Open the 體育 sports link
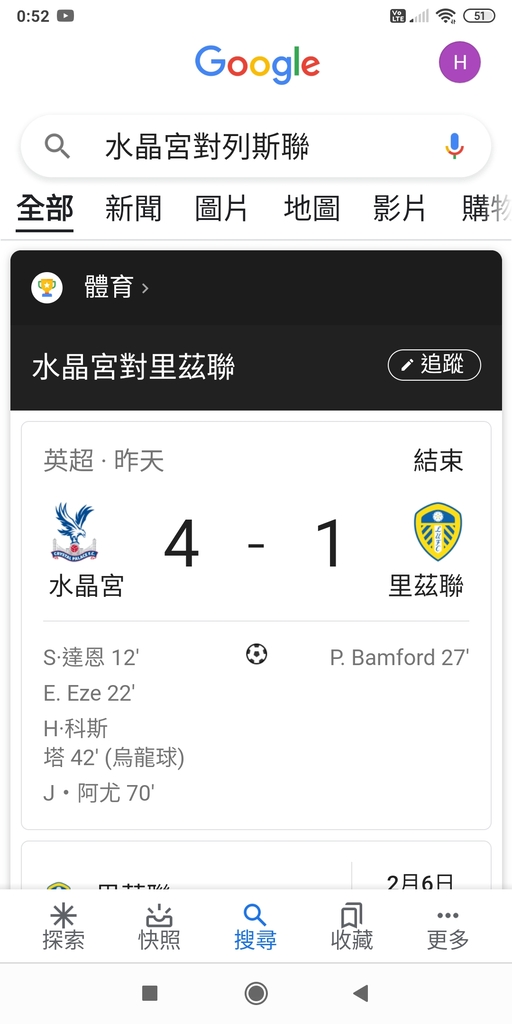Screen dimensions: 512x1024 (x=109, y=287)
